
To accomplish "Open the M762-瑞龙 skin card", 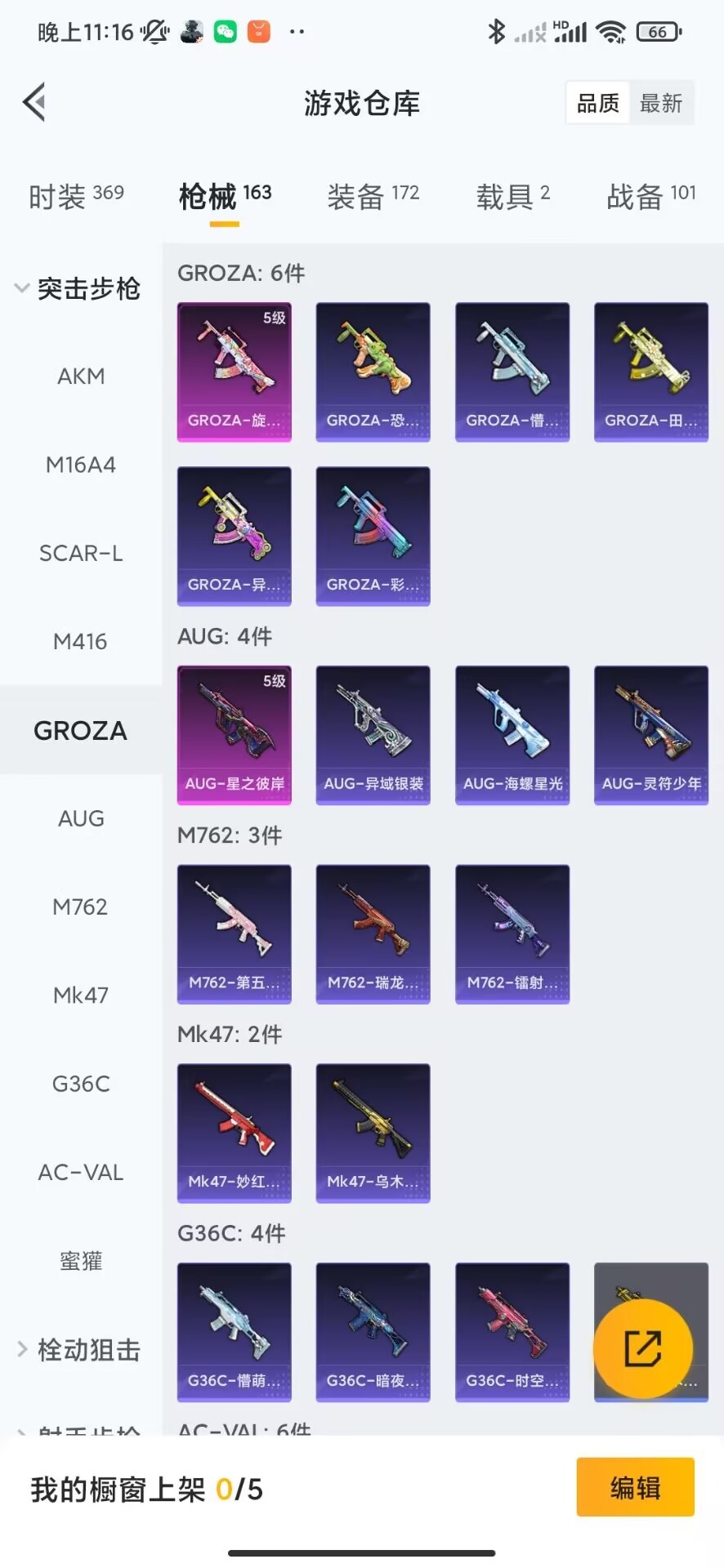I will 373,933.
